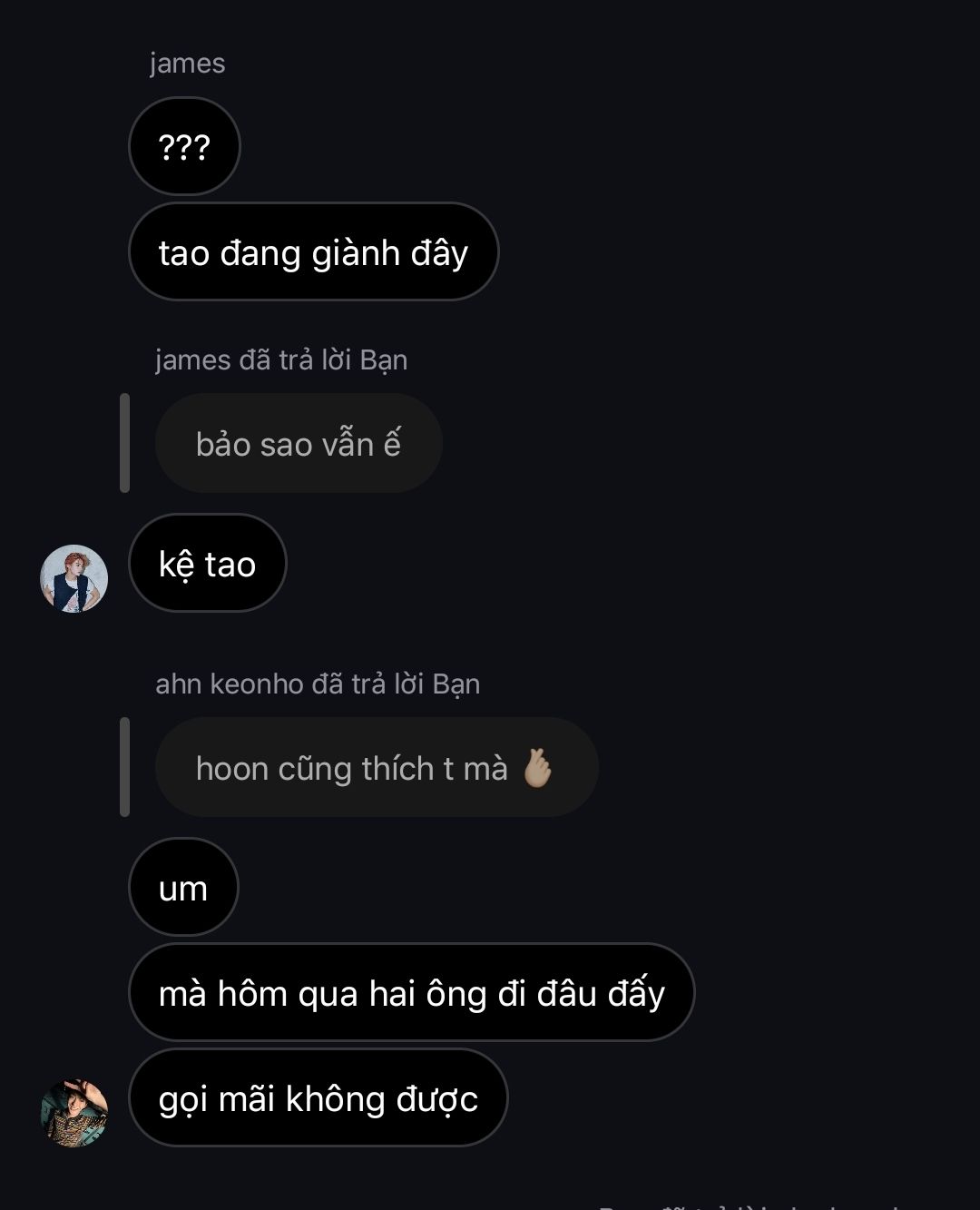Open james's profile picture beside "kệ tao"
The height and width of the screenshot is (1210, 980).
pyautogui.click(x=74, y=578)
